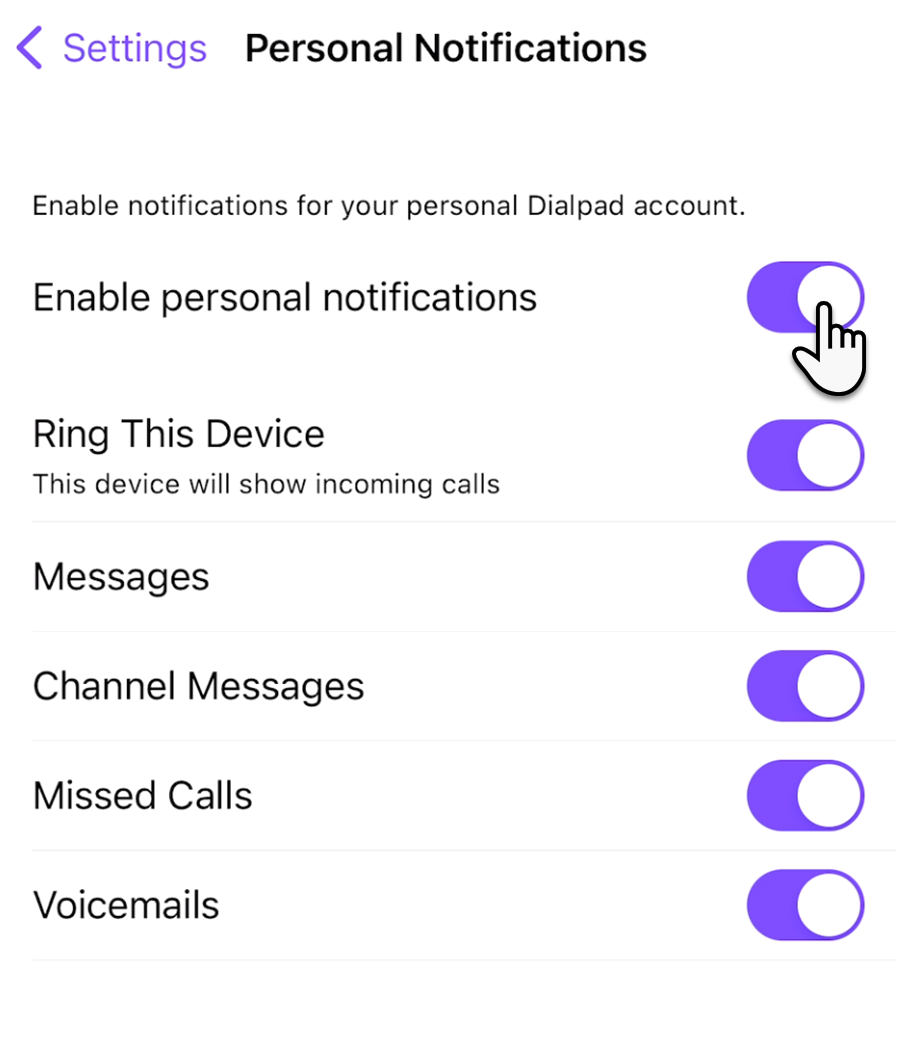
Task: Select the Voicemails row
Action: coord(126,904)
